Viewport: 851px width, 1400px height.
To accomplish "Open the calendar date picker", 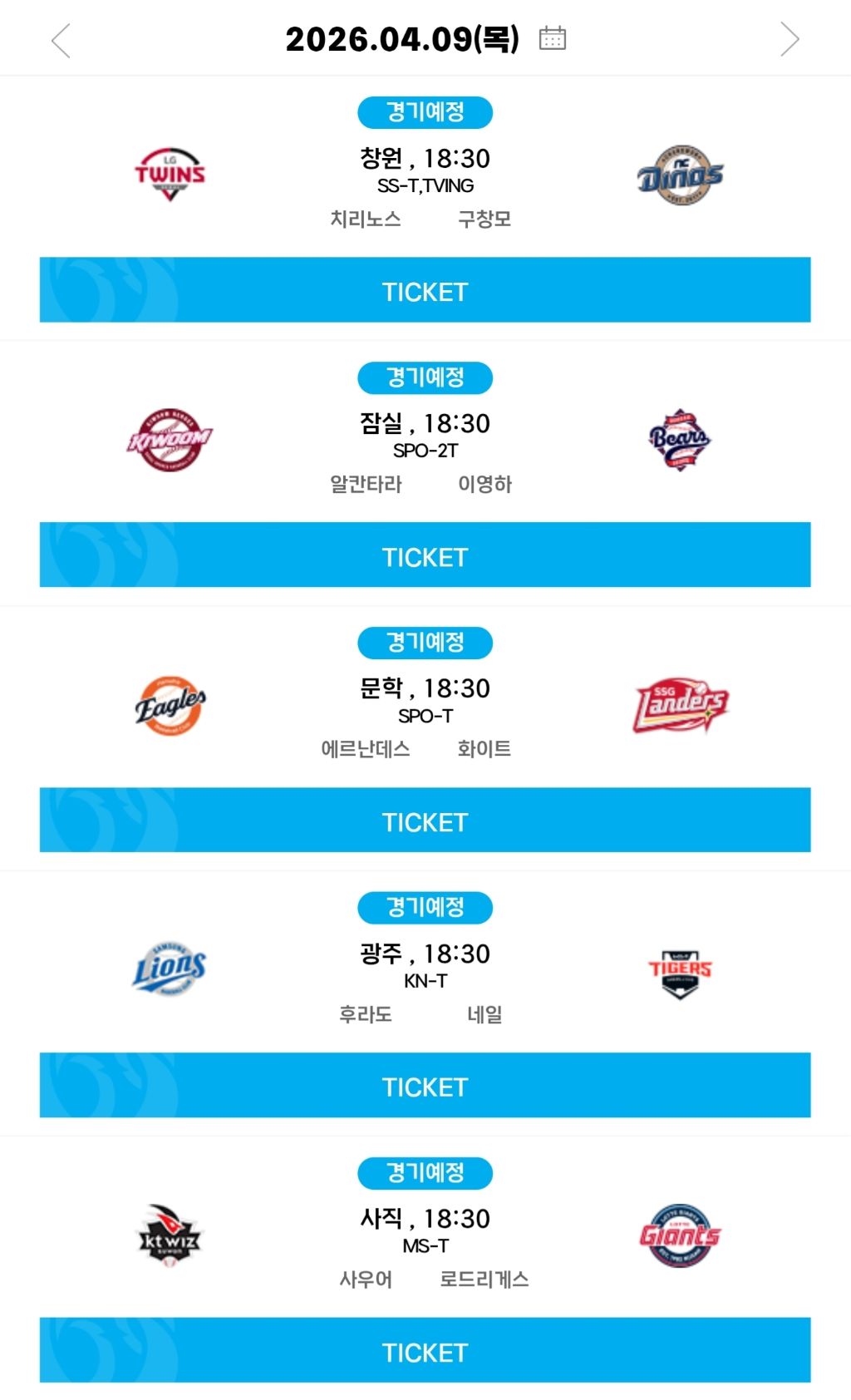I will click(553, 38).
